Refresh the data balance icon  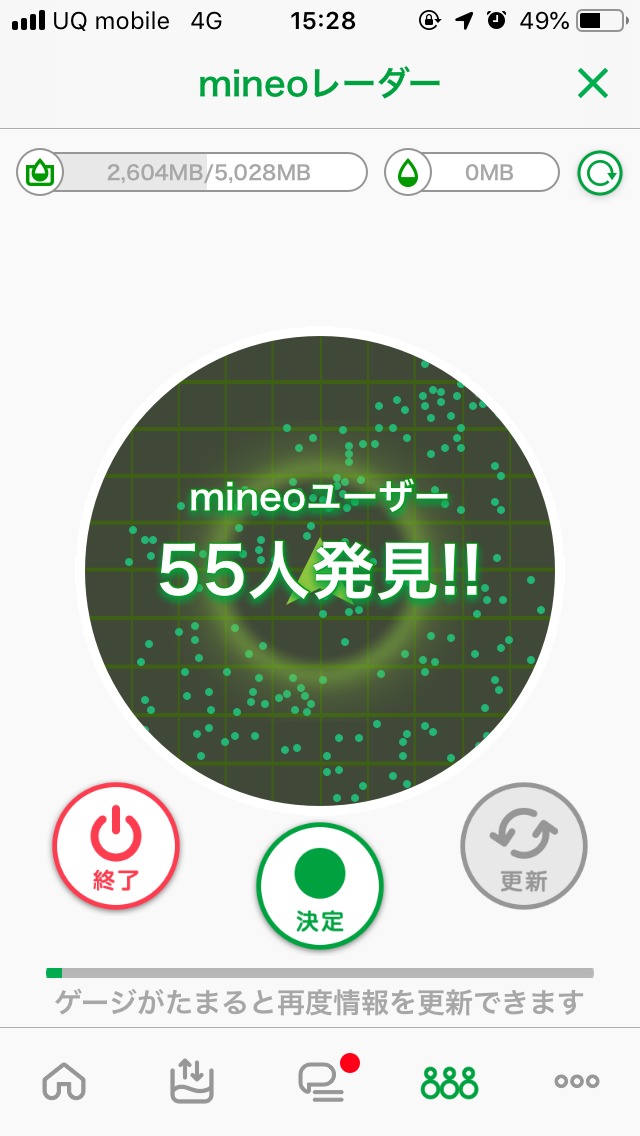600,173
